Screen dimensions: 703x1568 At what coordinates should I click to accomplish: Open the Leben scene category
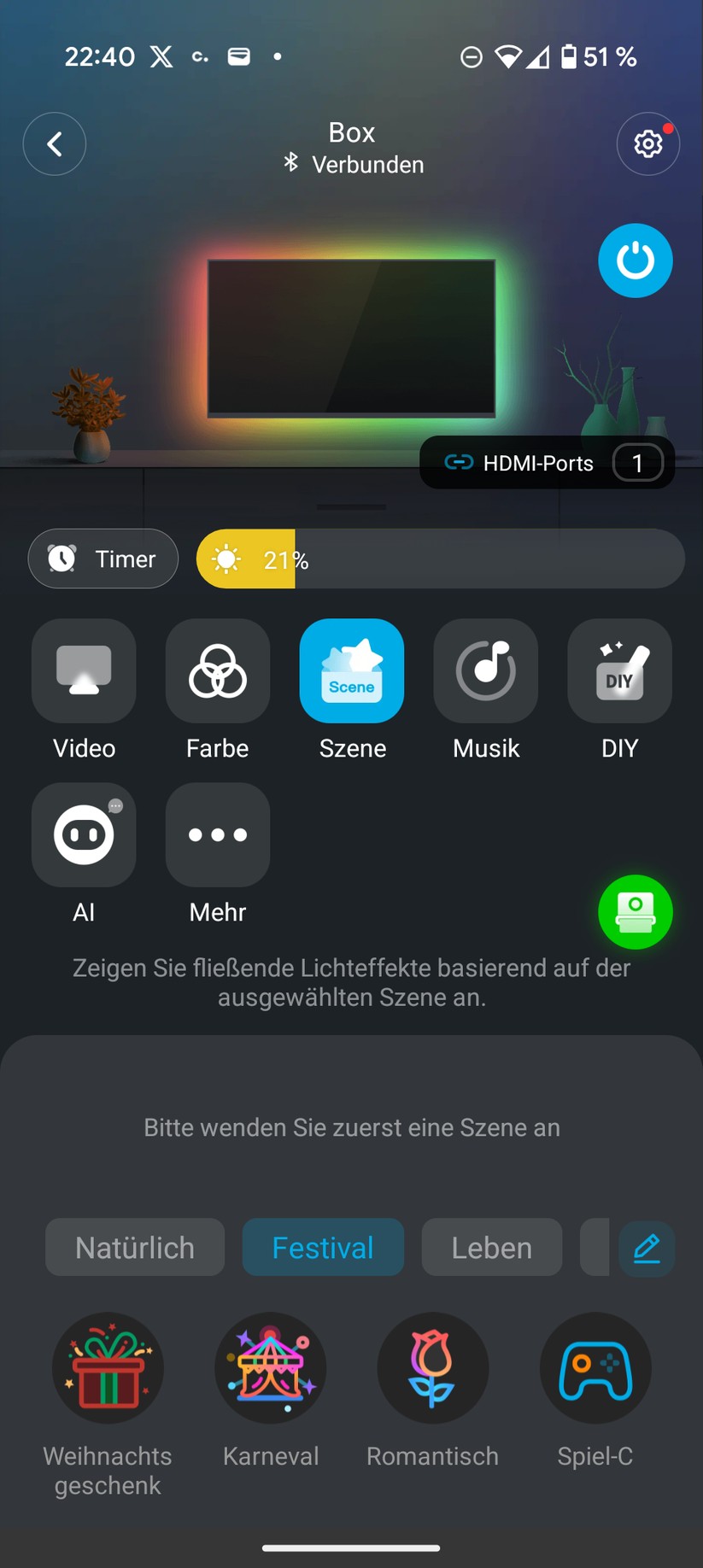coord(491,1247)
